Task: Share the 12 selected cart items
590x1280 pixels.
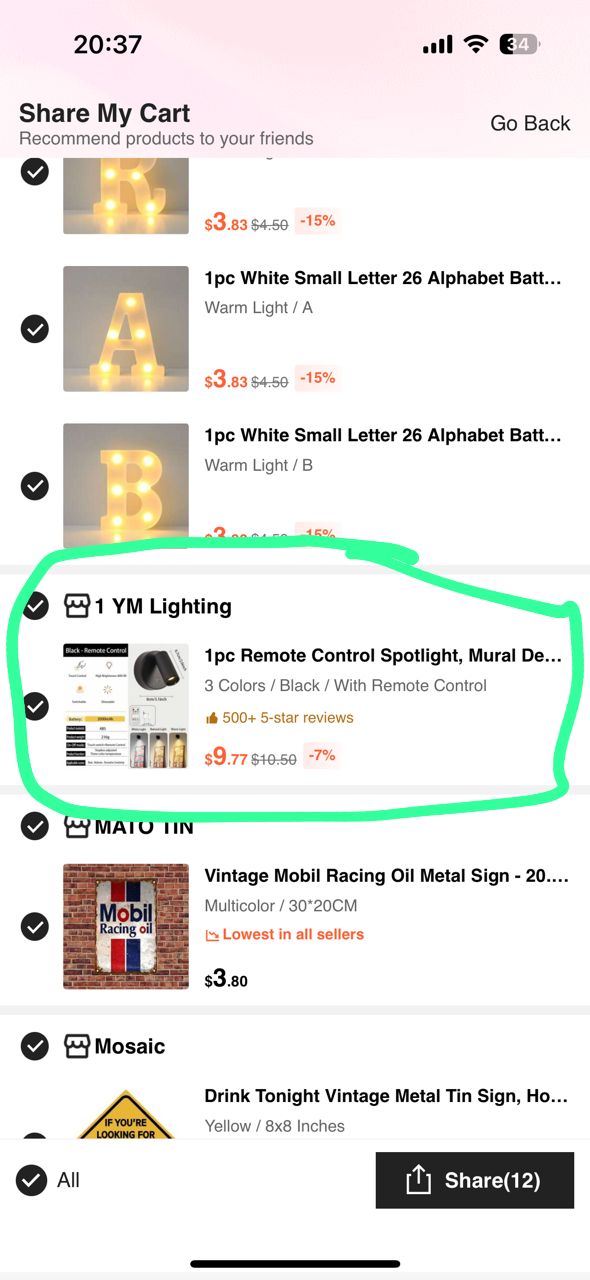Action: pos(474,1180)
